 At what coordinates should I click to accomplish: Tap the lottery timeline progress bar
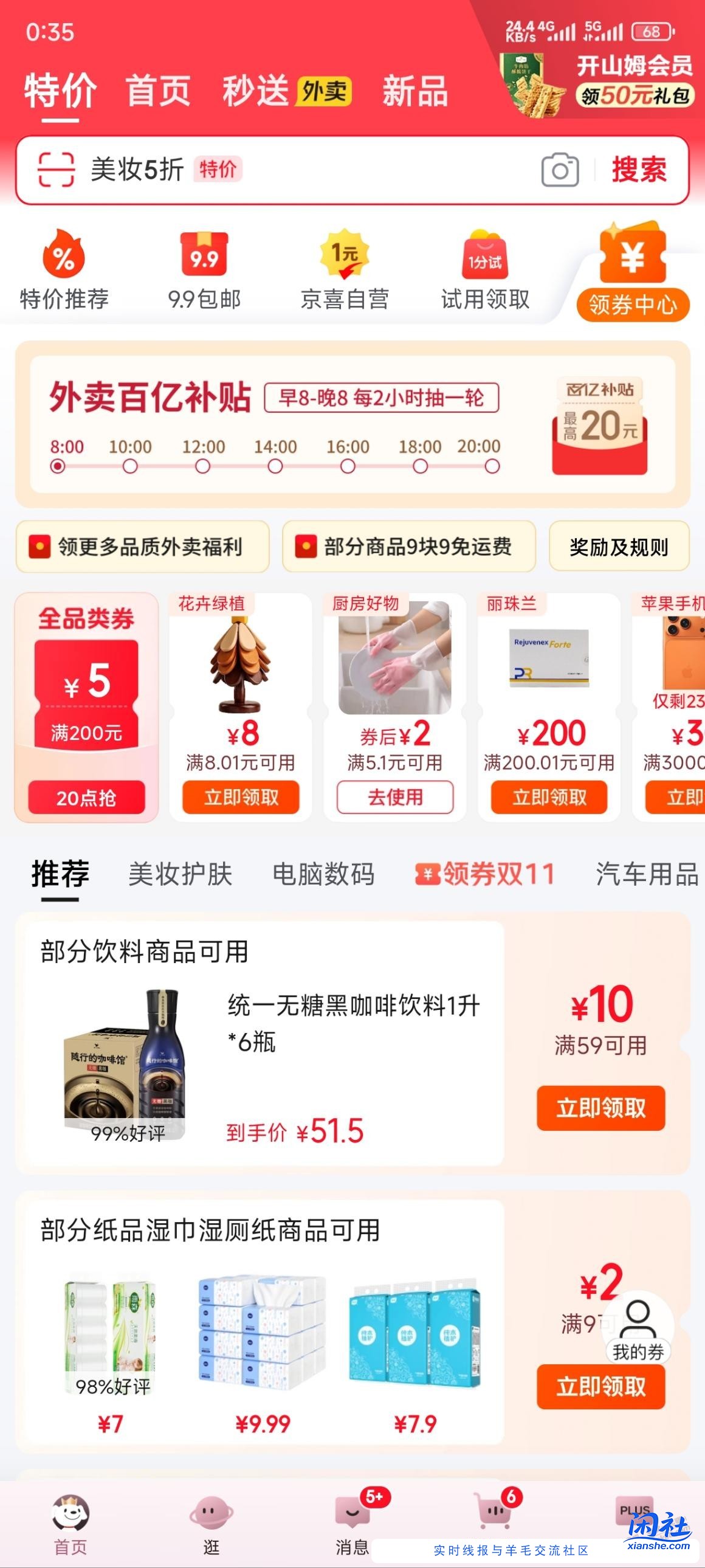tap(273, 466)
